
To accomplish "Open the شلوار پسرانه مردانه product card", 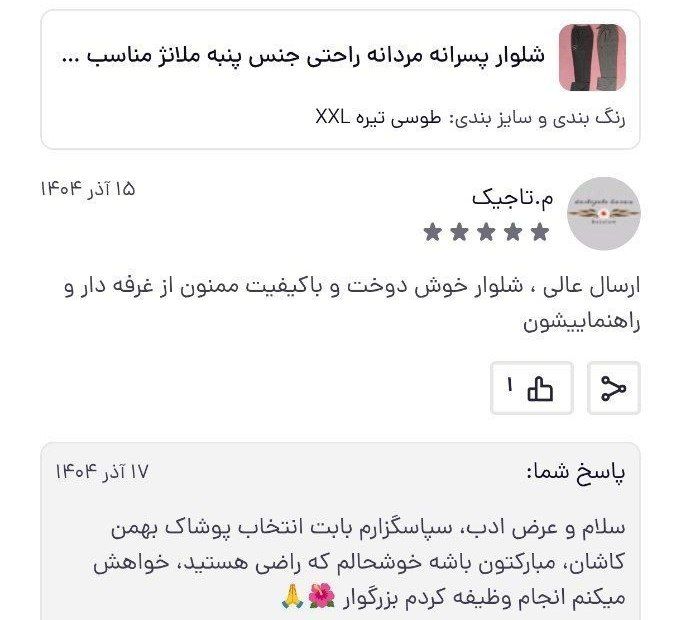I will (x=340, y=80).
